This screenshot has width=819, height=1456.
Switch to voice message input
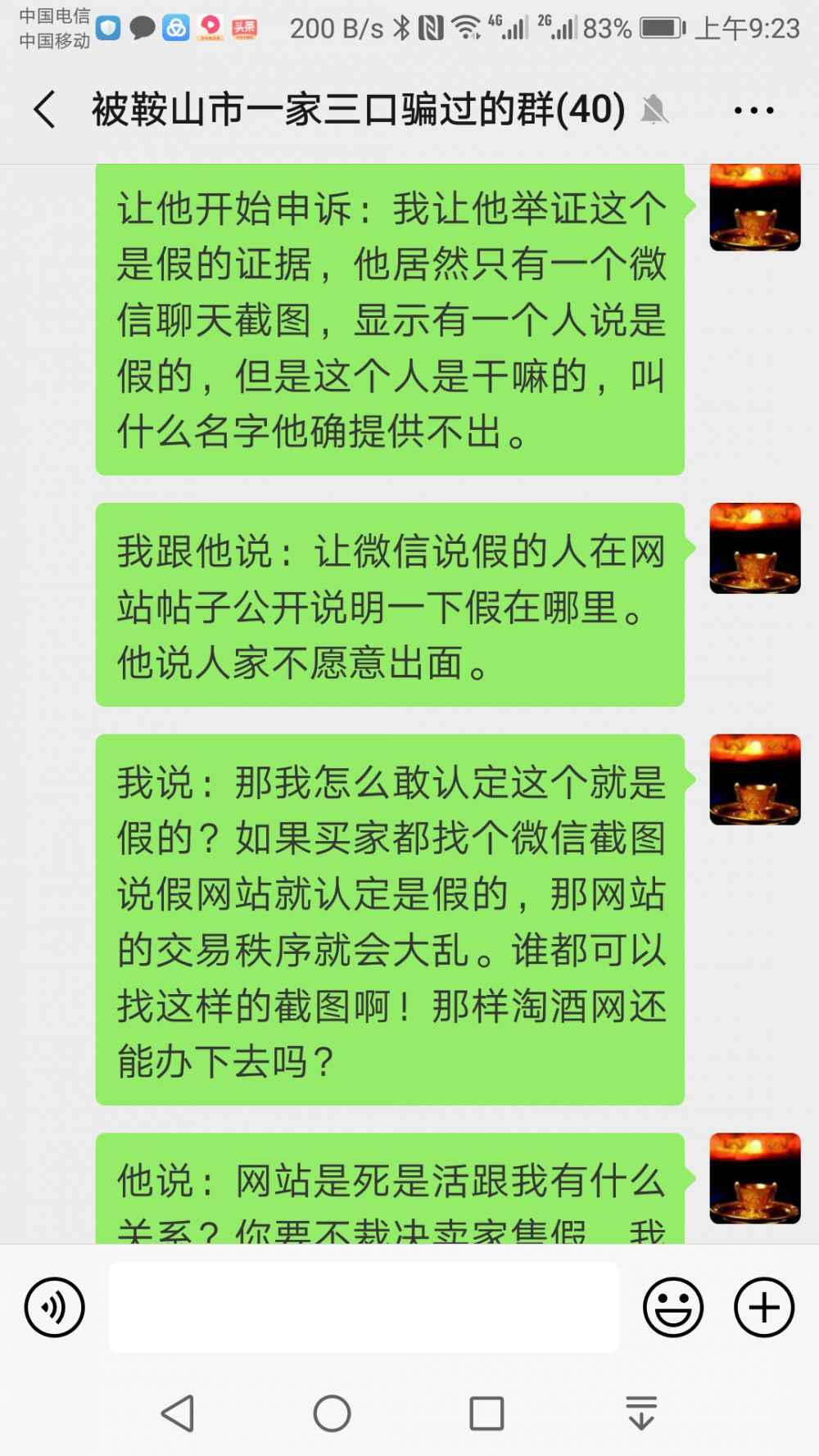54,1307
